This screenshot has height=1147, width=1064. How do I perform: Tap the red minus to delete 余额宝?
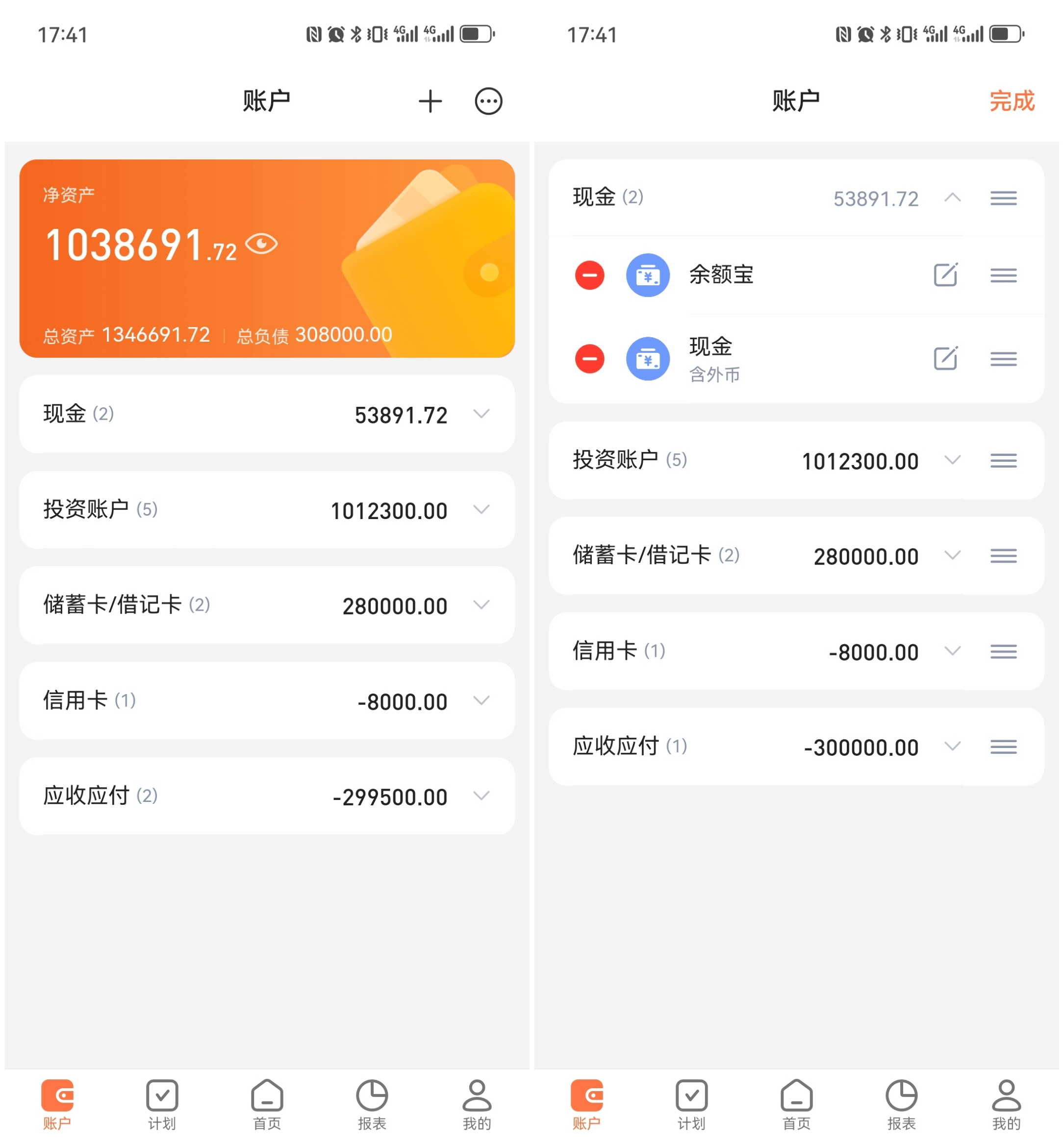point(589,275)
